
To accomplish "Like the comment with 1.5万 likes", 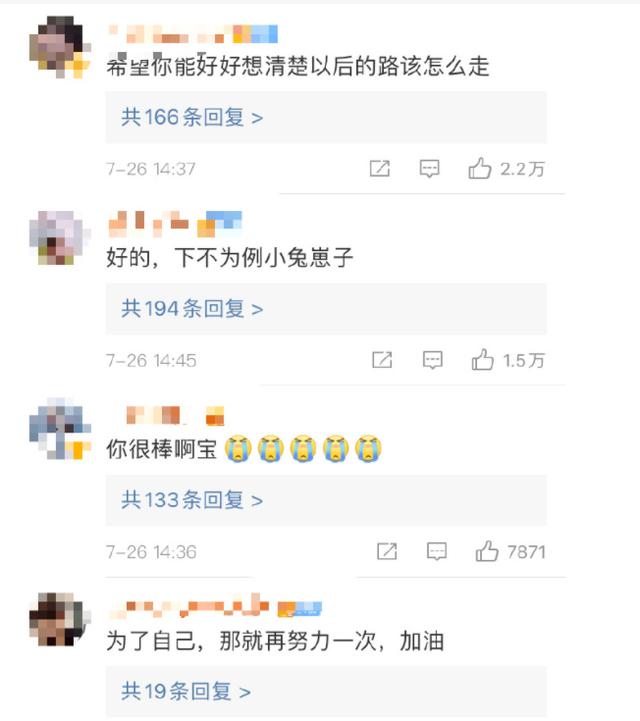I will pyautogui.click(x=483, y=360).
